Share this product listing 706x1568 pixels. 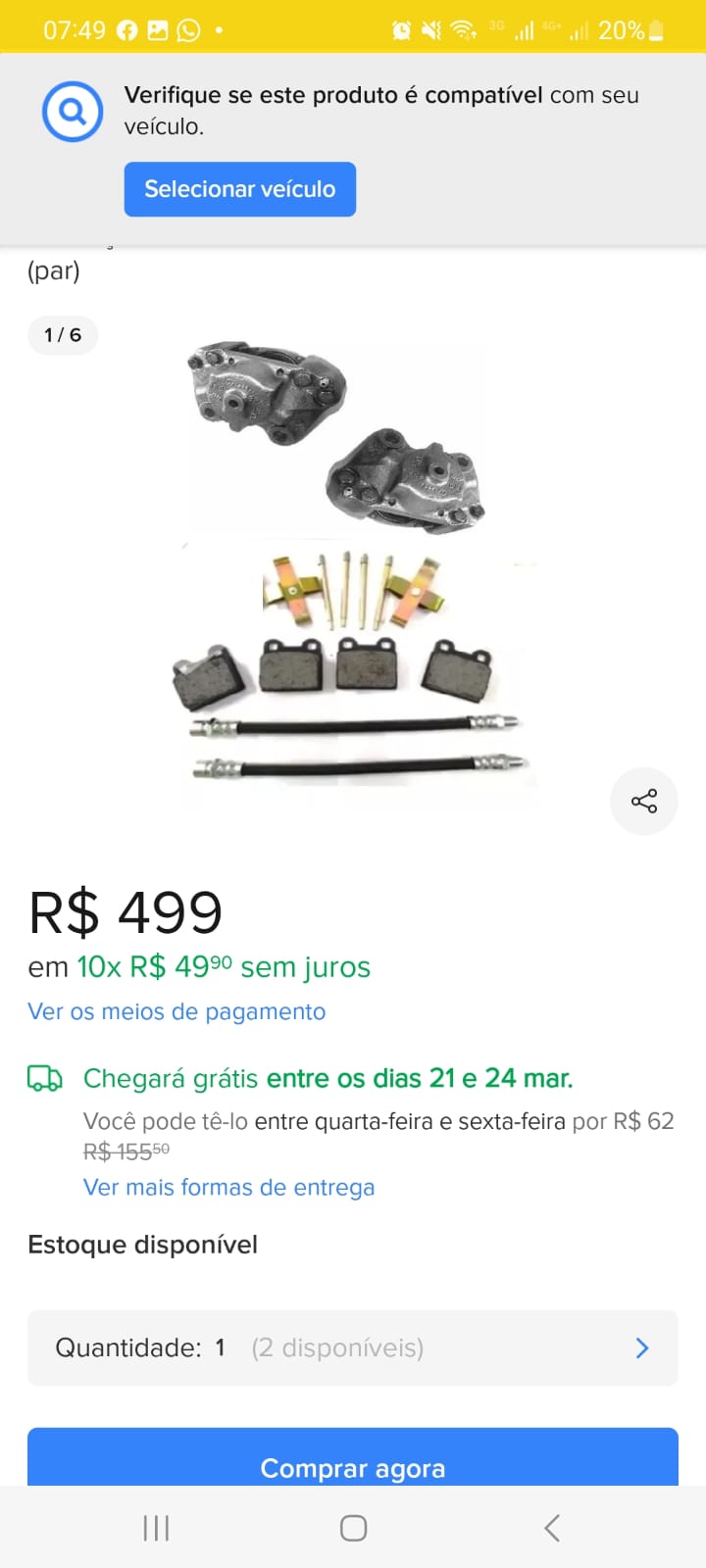[644, 802]
